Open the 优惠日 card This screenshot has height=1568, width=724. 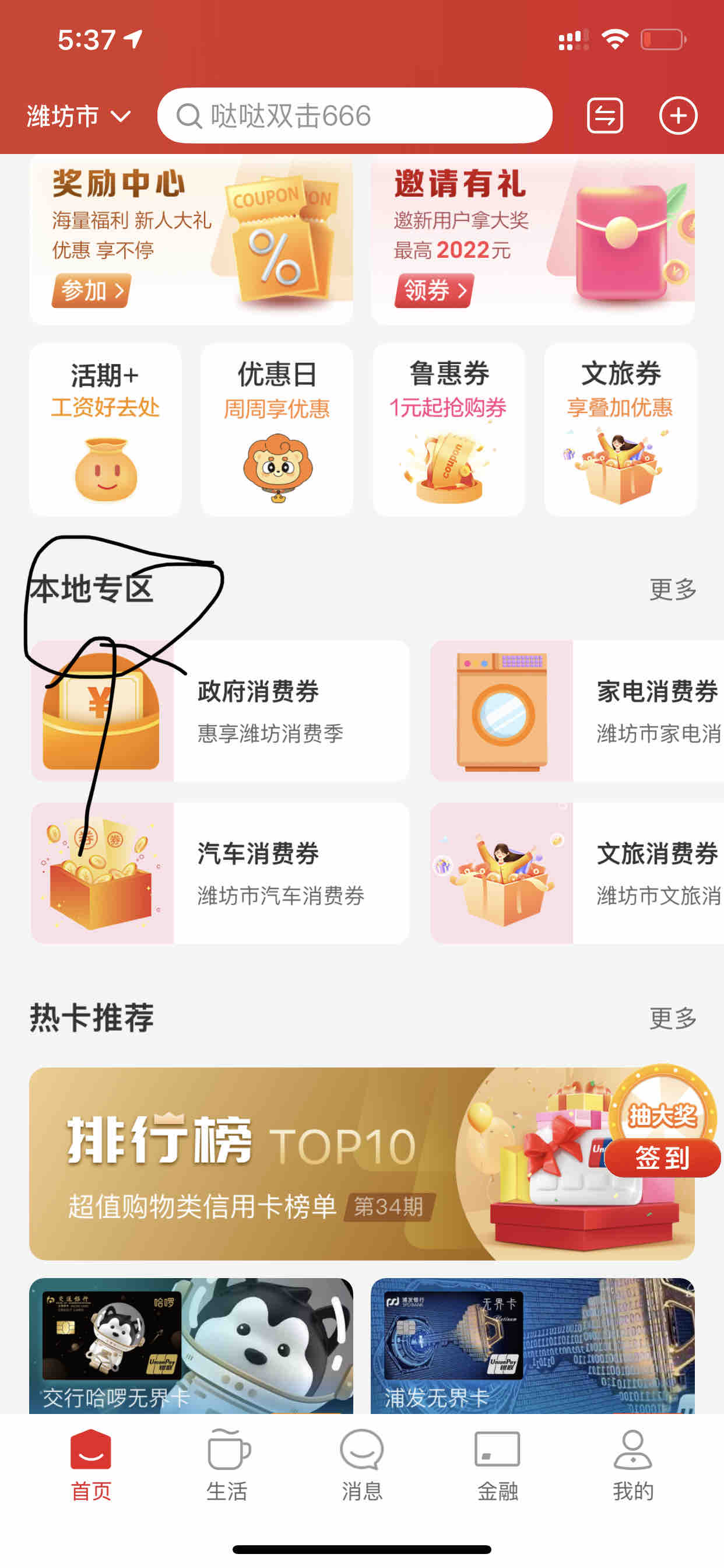point(277,430)
